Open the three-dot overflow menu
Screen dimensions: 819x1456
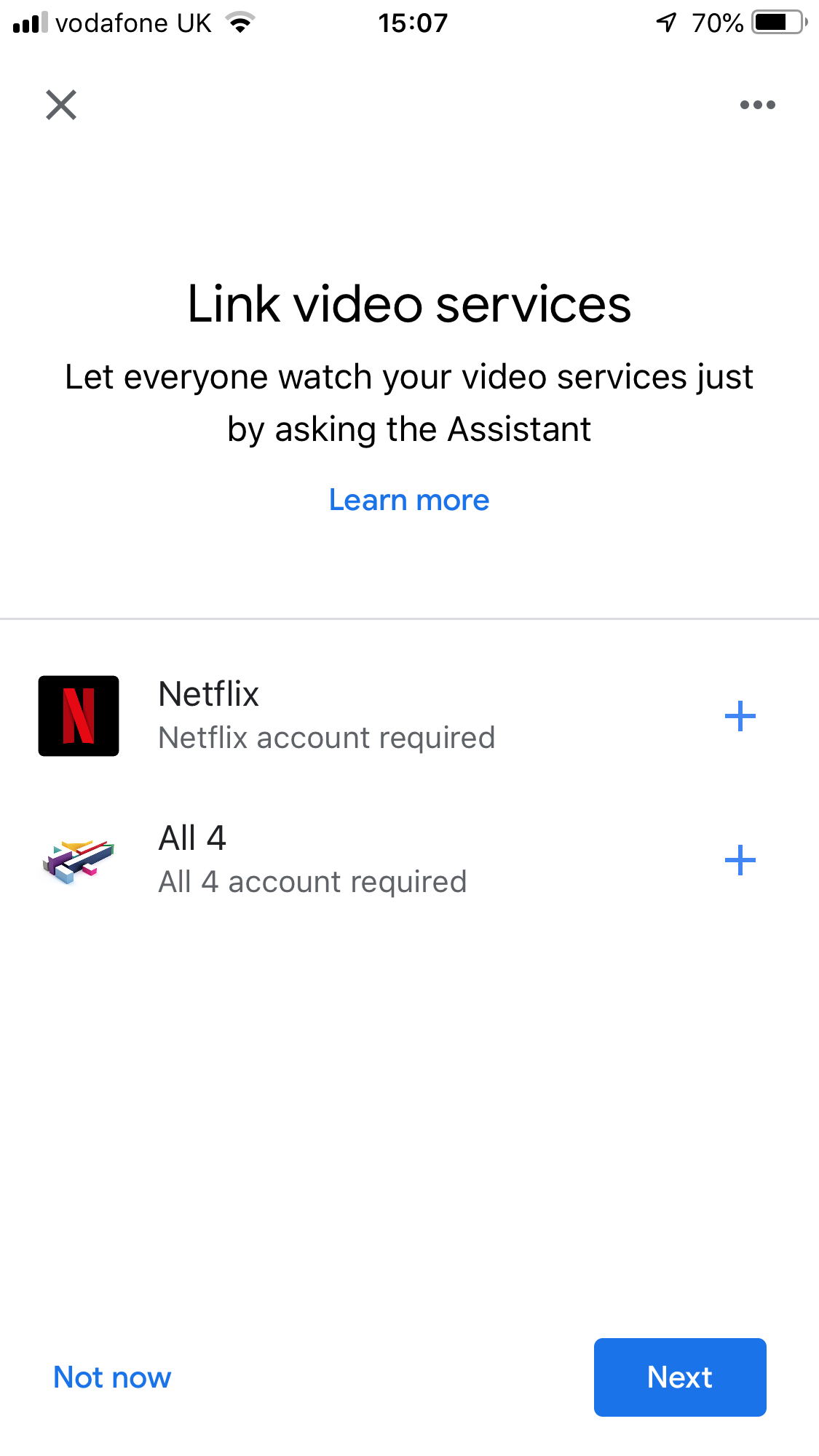click(757, 105)
